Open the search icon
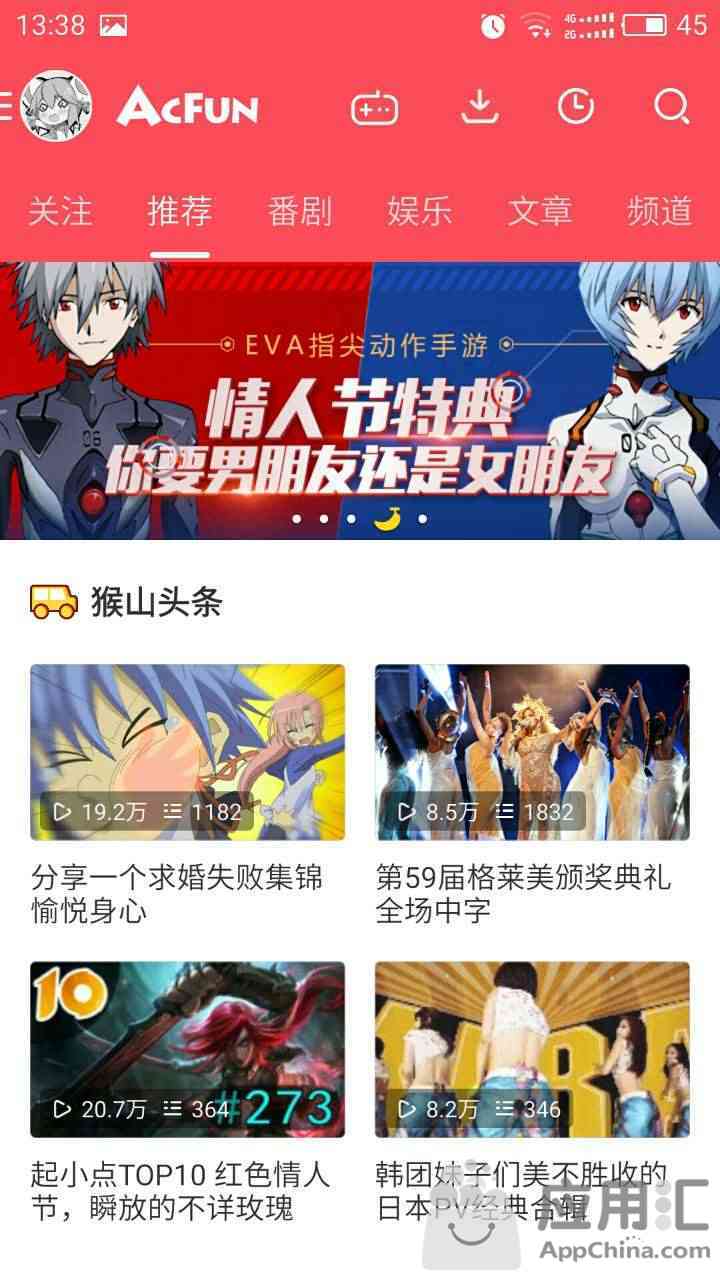 [x=671, y=106]
